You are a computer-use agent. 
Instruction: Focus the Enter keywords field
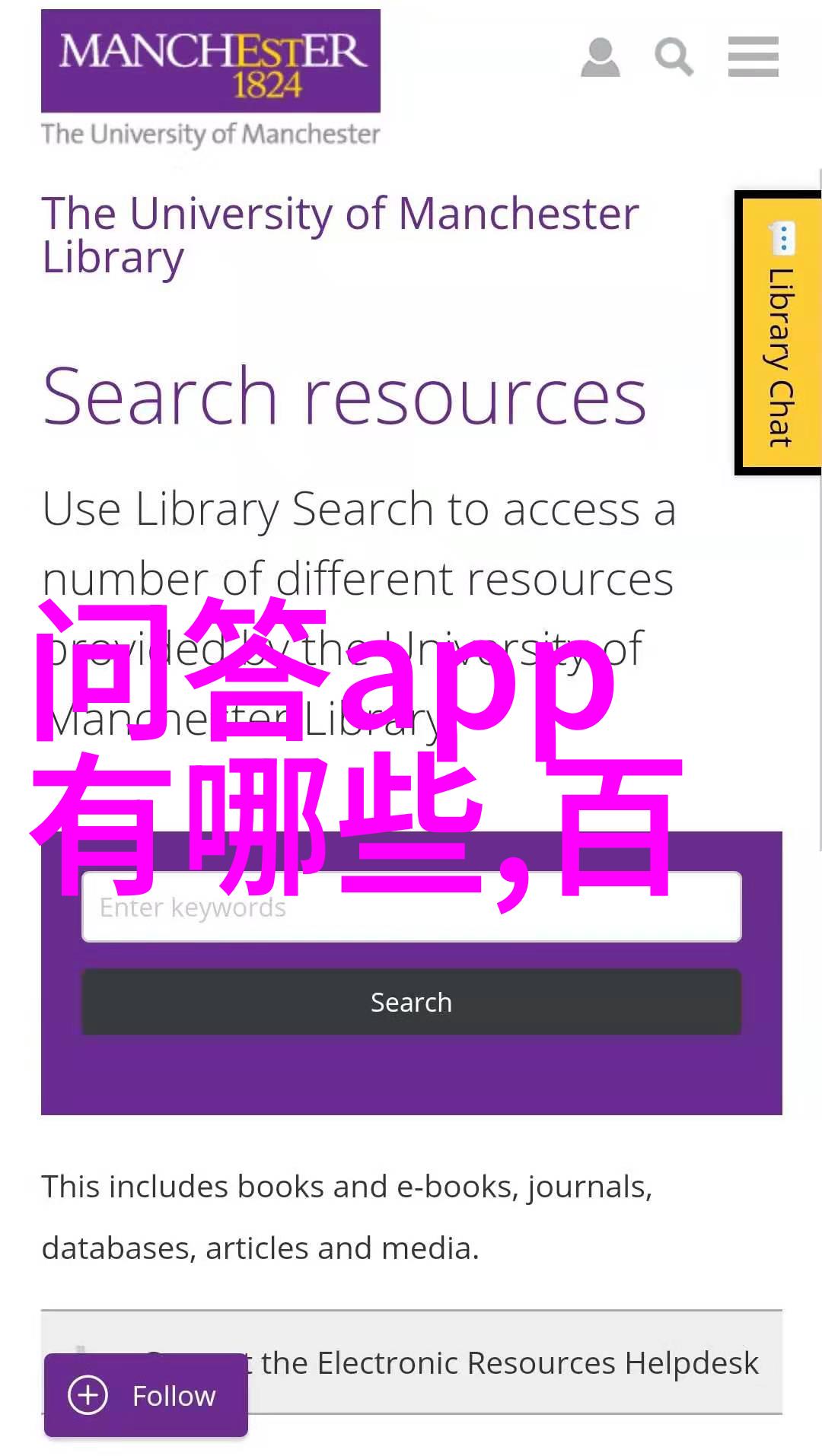coord(411,908)
